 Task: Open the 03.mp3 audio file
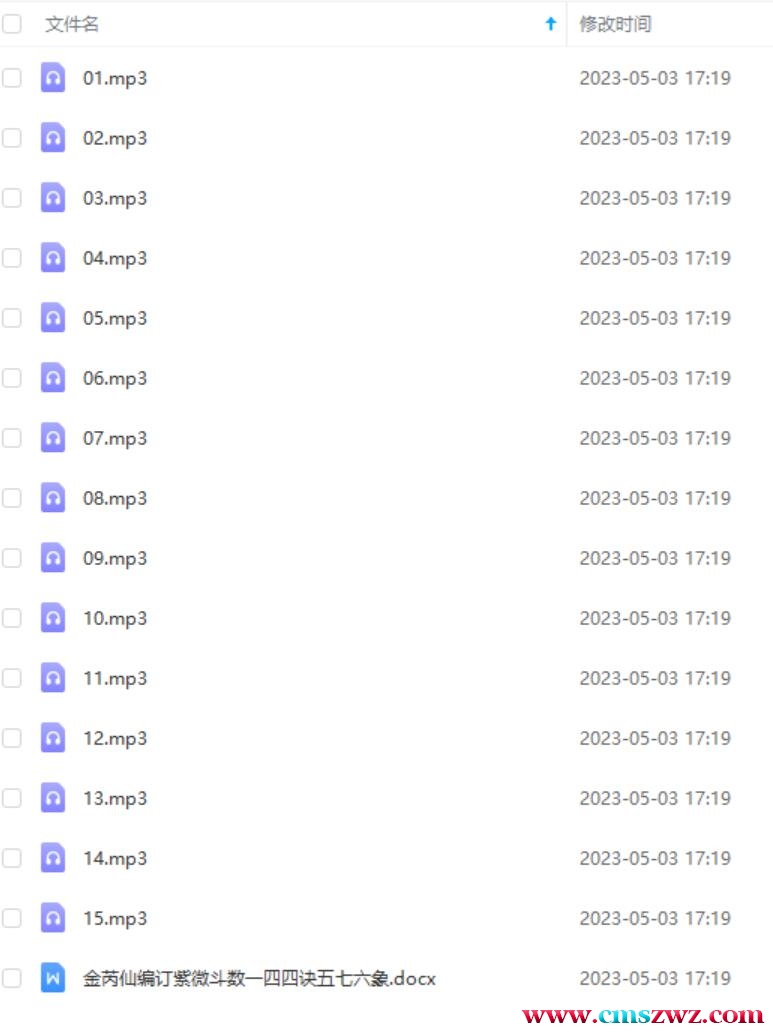click(114, 198)
